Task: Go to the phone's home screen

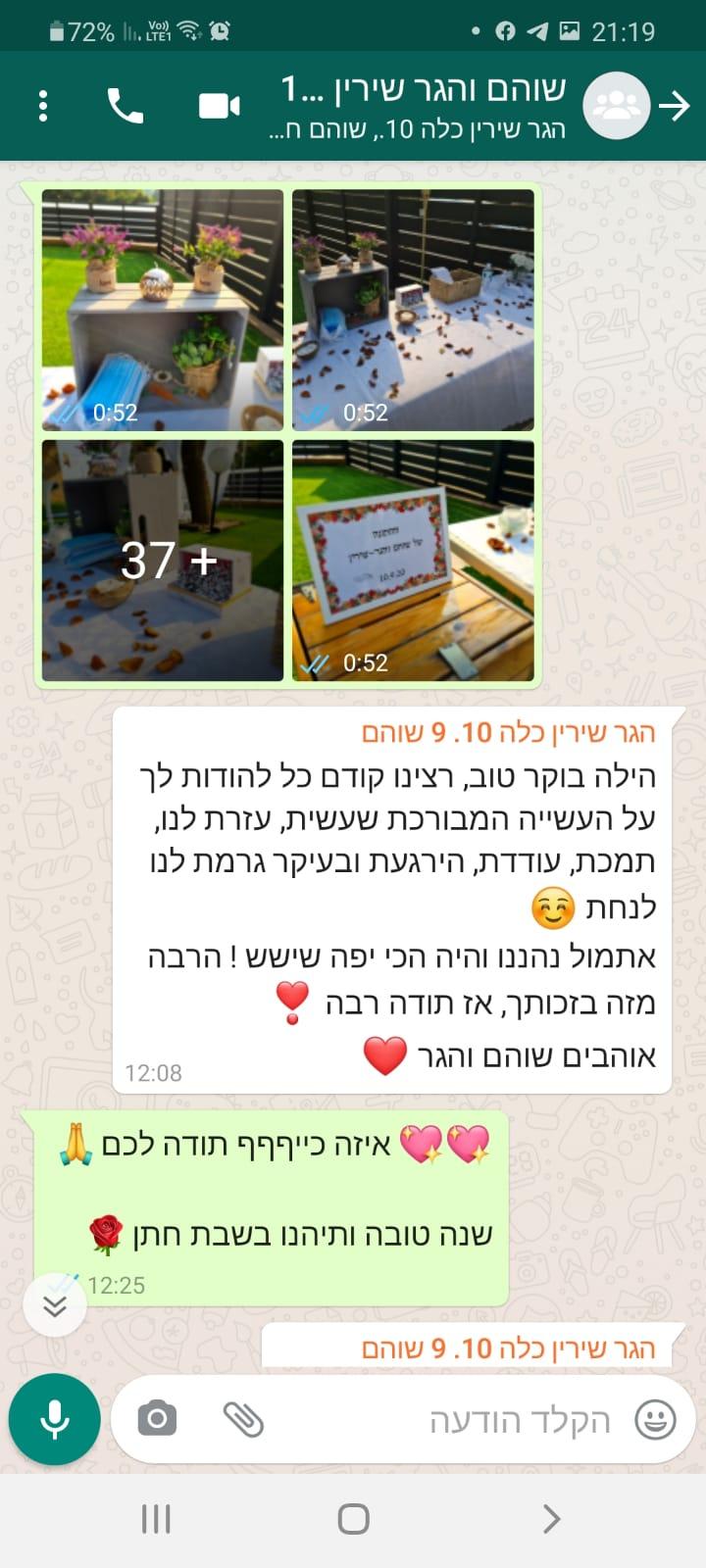Action: click(353, 1519)
